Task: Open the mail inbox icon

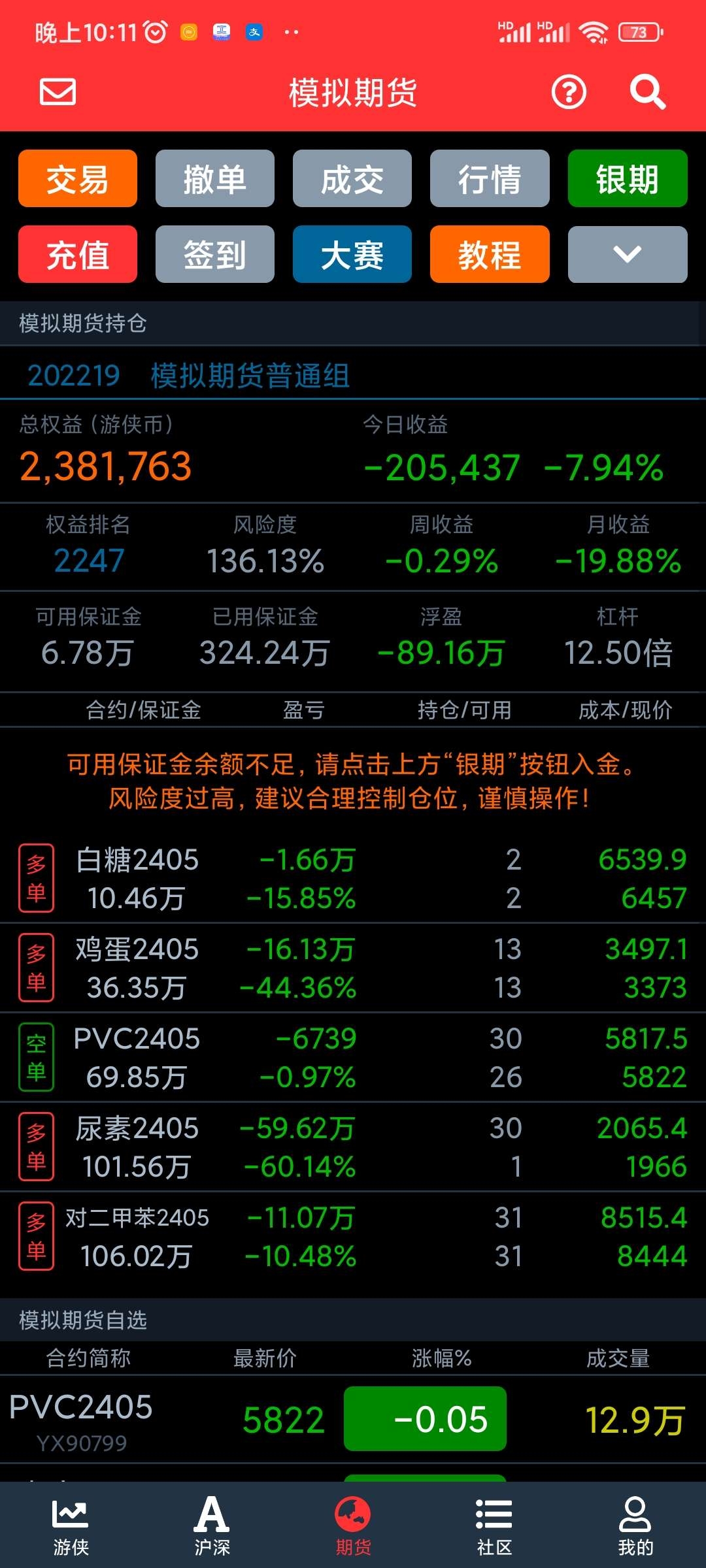Action: 58,91
